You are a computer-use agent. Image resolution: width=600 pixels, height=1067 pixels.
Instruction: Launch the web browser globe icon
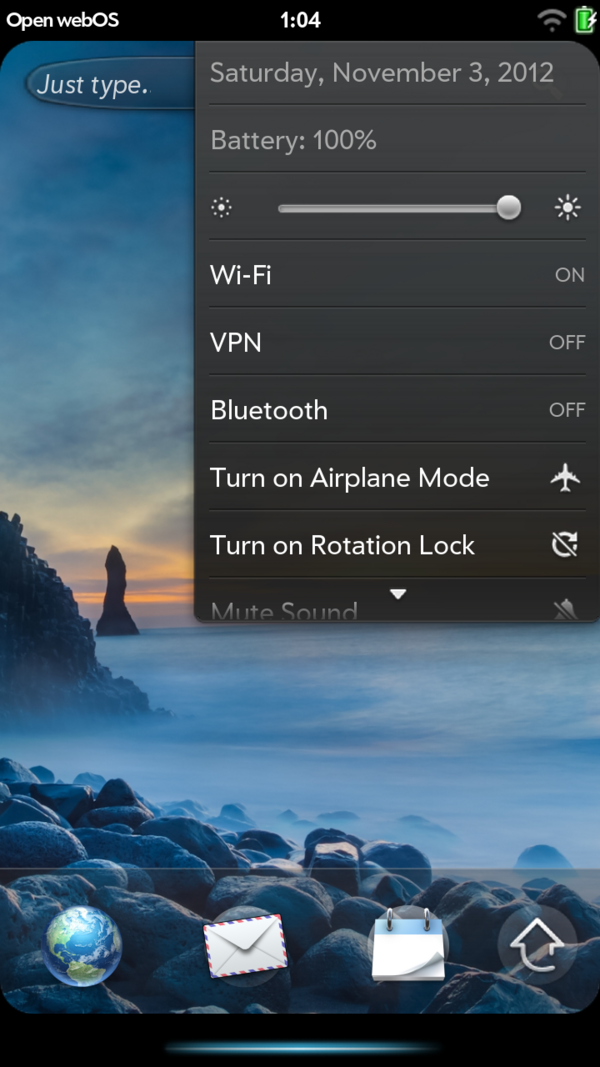83,946
